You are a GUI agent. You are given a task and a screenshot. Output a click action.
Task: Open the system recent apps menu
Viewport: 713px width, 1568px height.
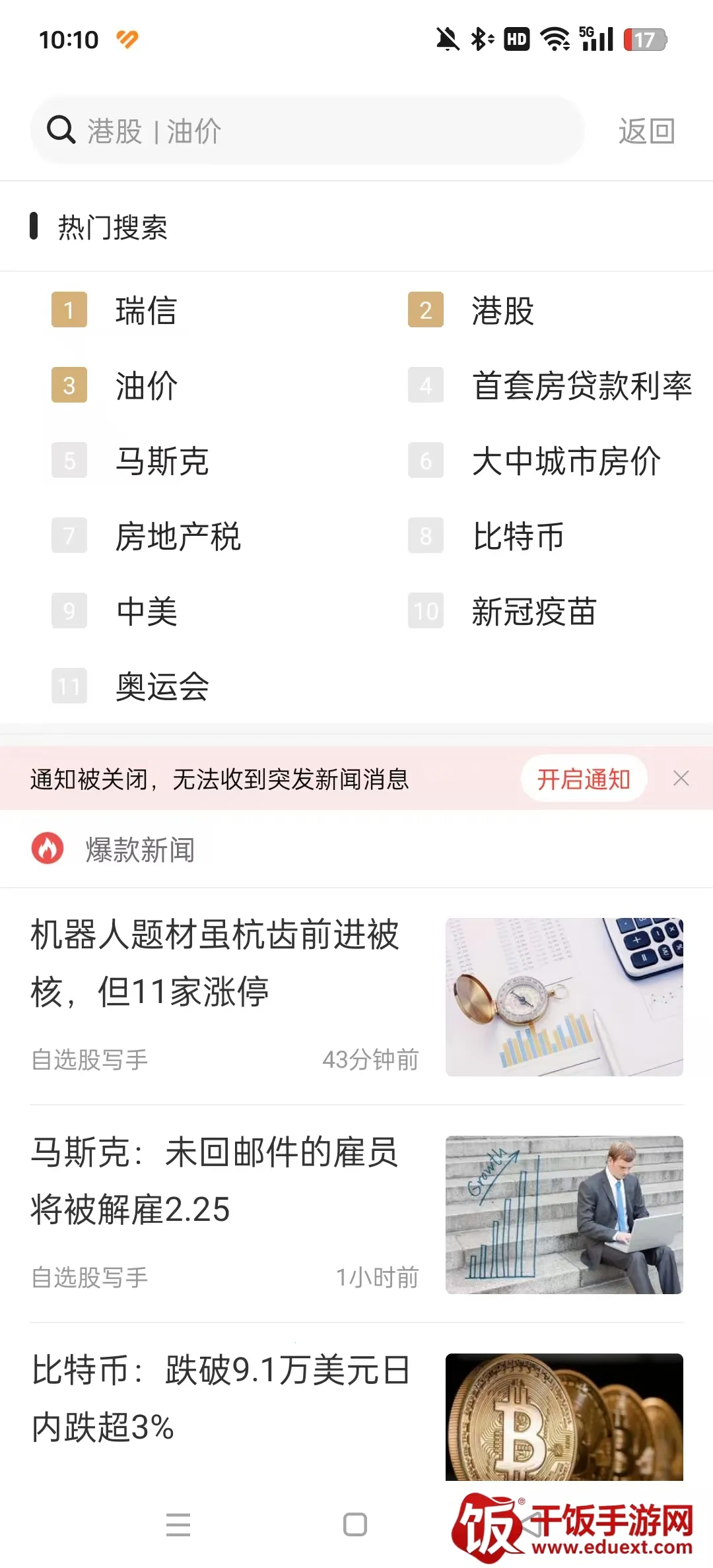coord(178,1524)
